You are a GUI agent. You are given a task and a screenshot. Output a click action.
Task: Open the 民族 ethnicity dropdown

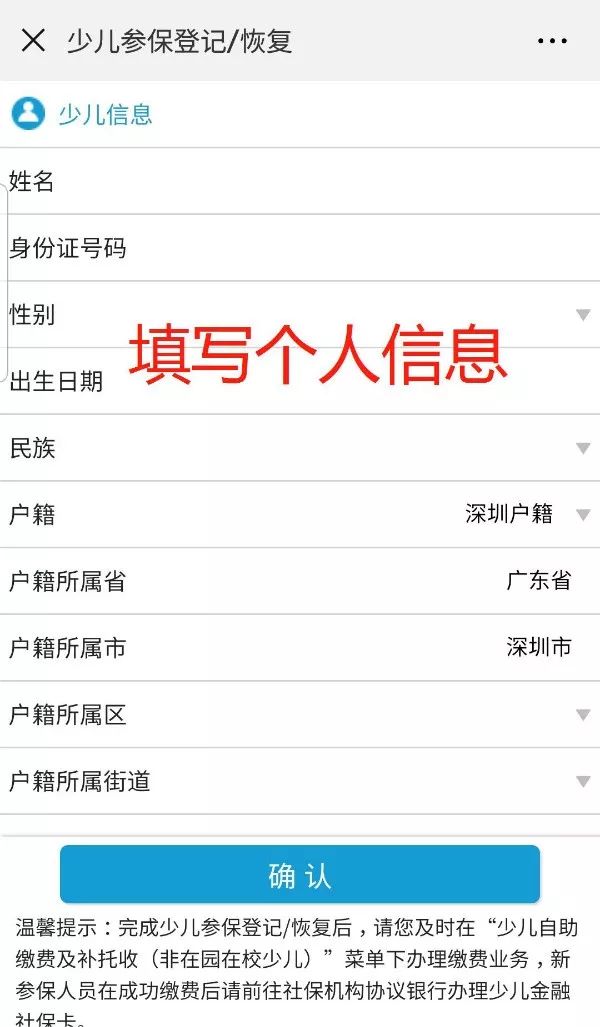point(300,448)
